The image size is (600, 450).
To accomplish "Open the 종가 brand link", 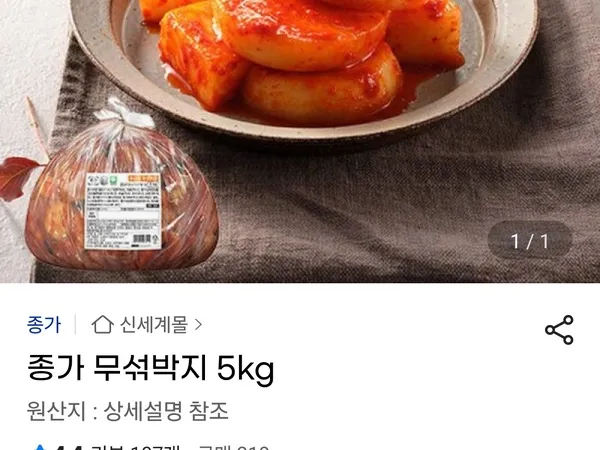I will 44,324.
